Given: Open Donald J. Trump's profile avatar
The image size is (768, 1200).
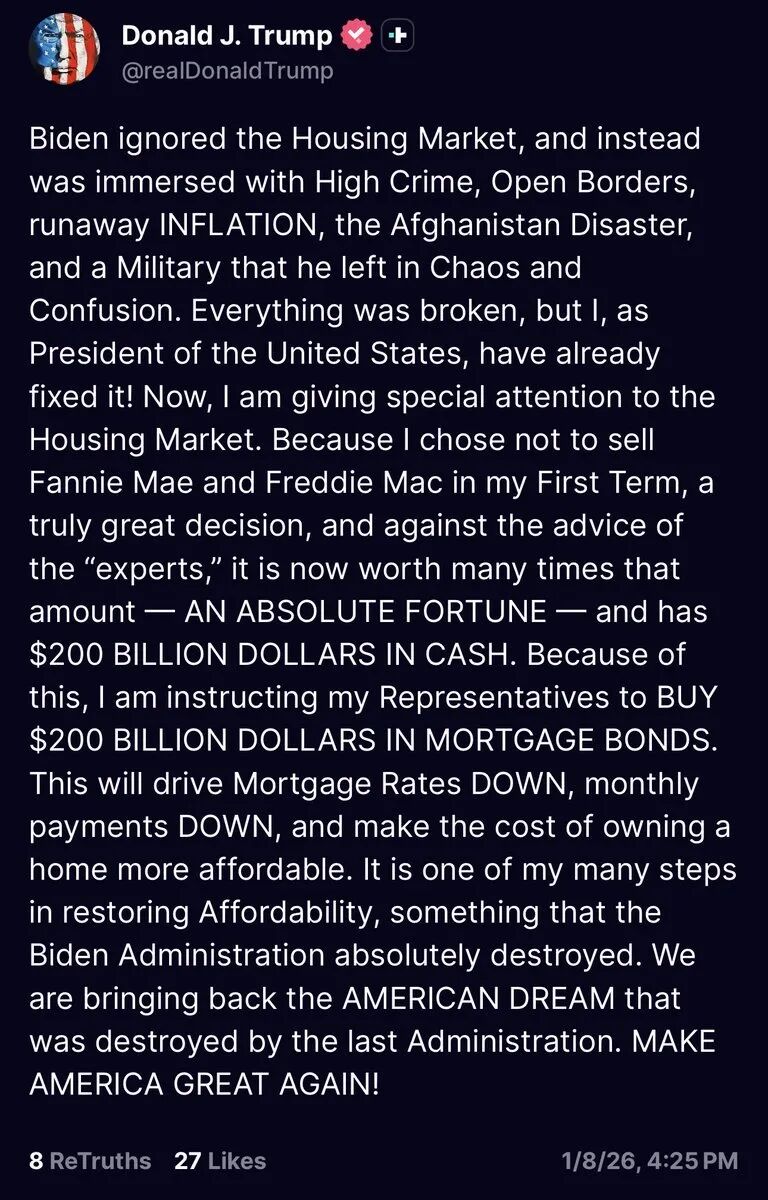Looking at the screenshot, I should (64, 49).
